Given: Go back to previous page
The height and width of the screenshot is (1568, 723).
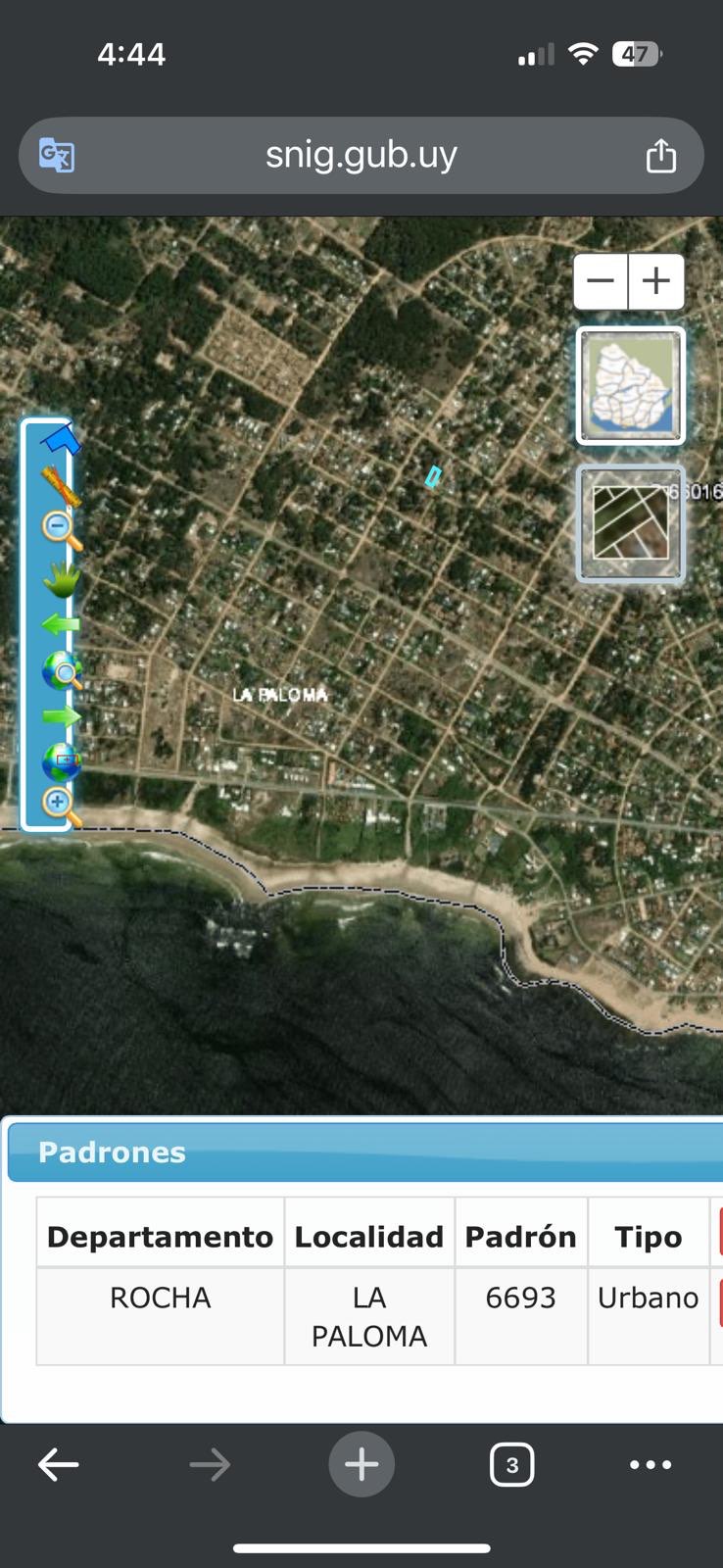Looking at the screenshot, I should pos(58,1465).
